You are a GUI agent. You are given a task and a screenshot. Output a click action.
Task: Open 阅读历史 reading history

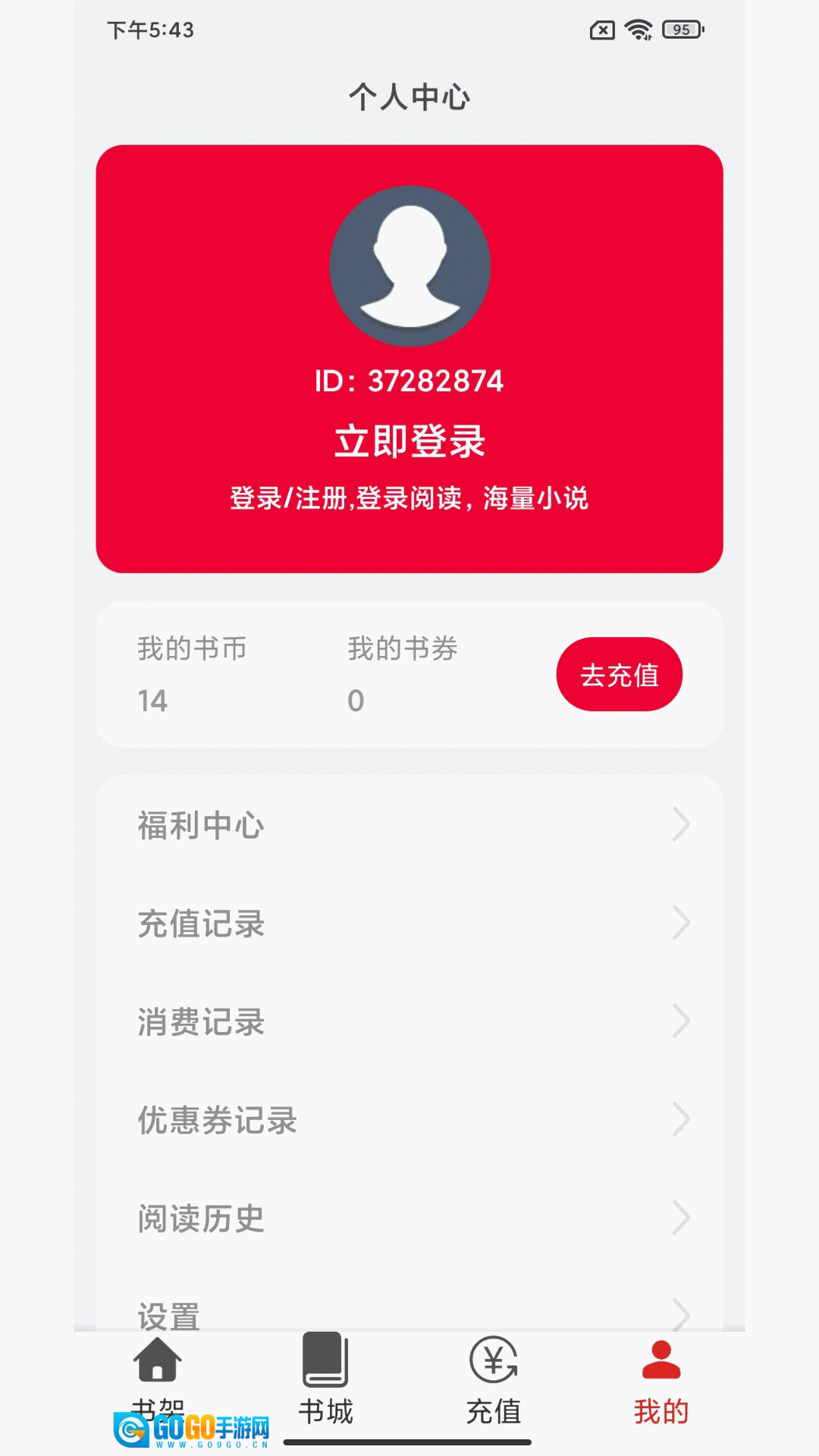click(409, 1219)
